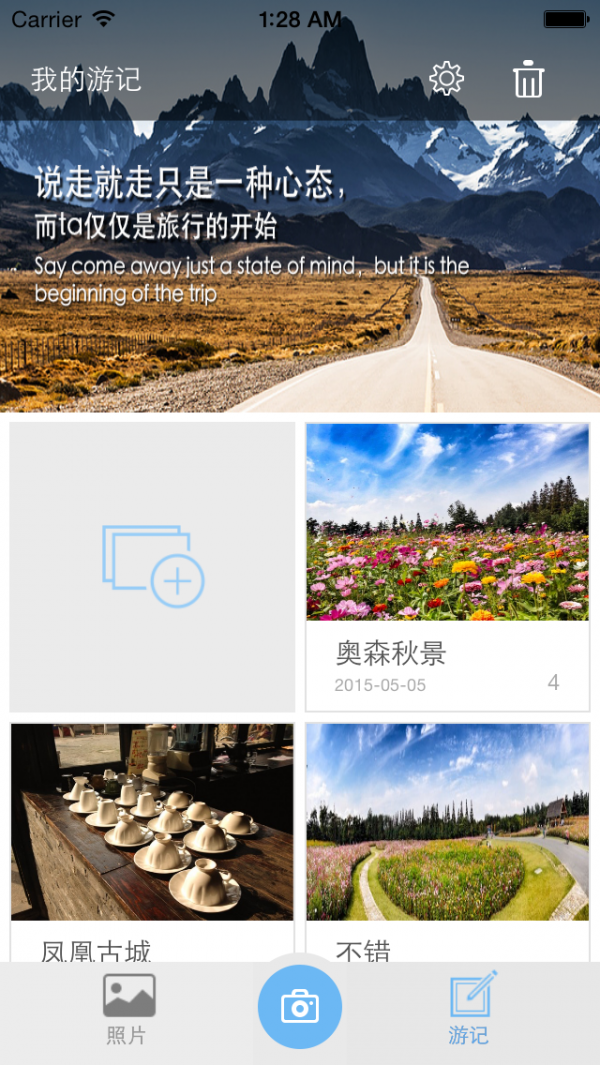
Task: Tap the trash delete icon
Action: click(528, 79)
